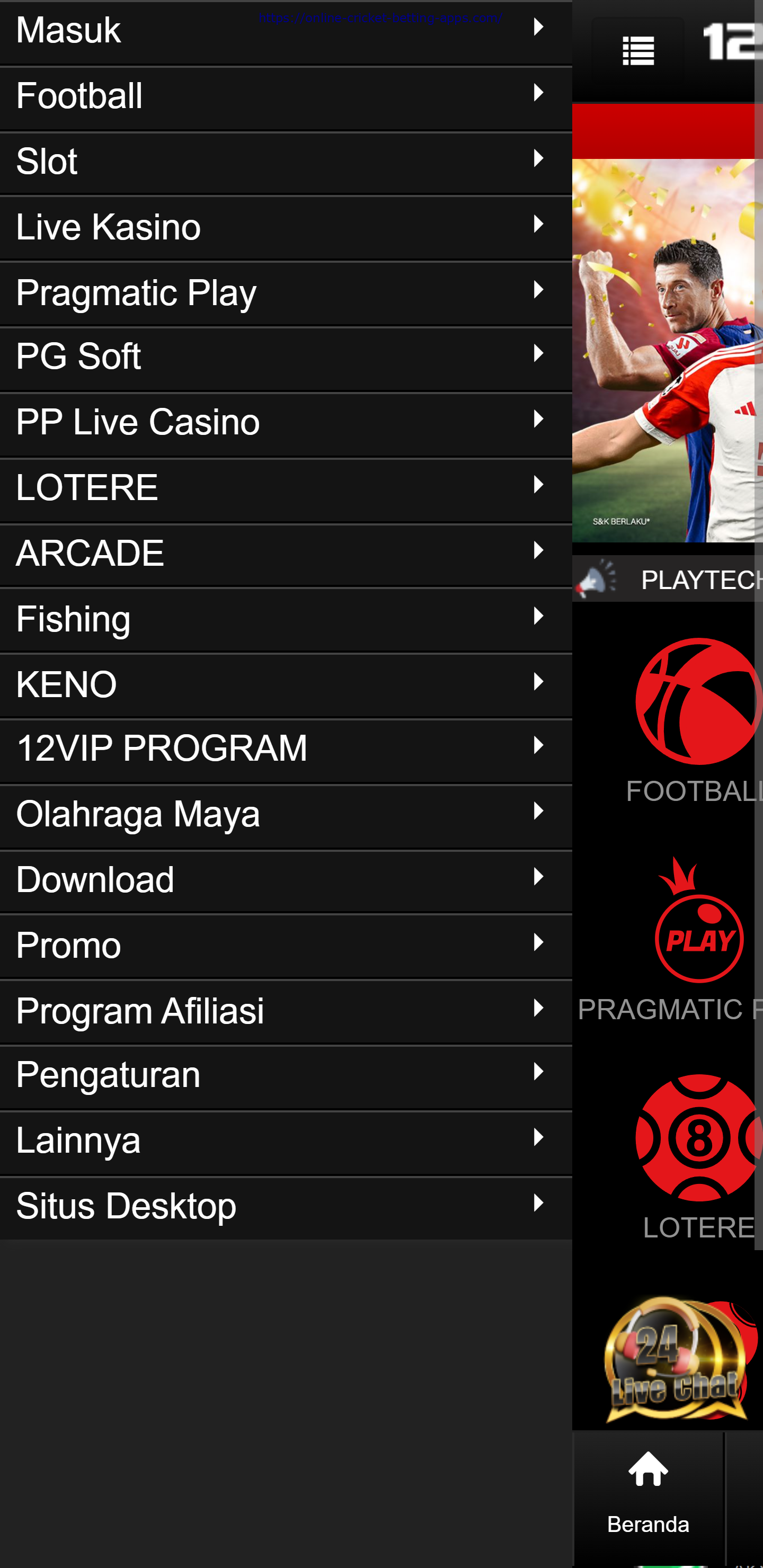Select LOTERE in the side menu
The height and width of the screenshot is (1568, 763).
coord(285,488)
